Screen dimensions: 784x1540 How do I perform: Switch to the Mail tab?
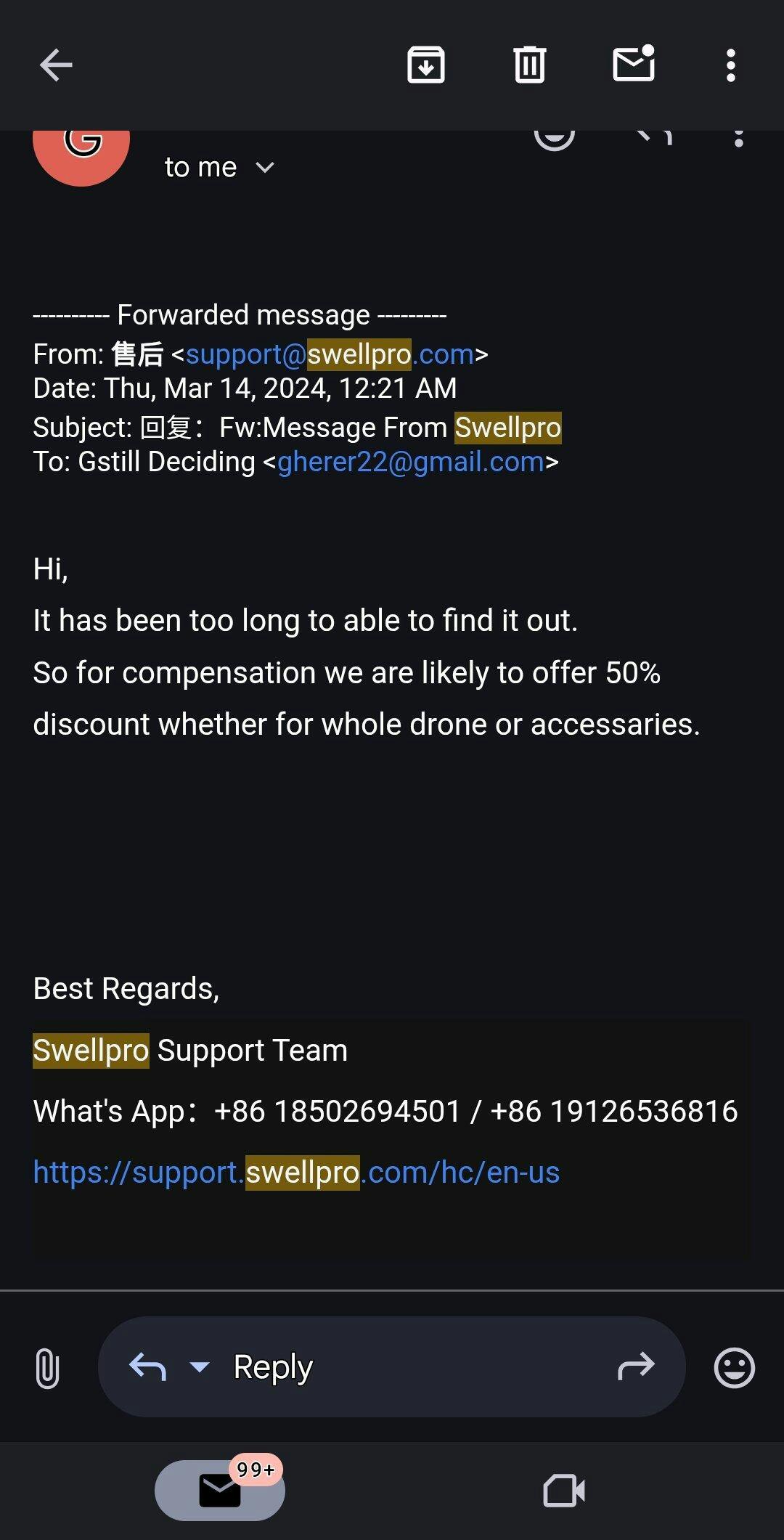click(220, 1490)
